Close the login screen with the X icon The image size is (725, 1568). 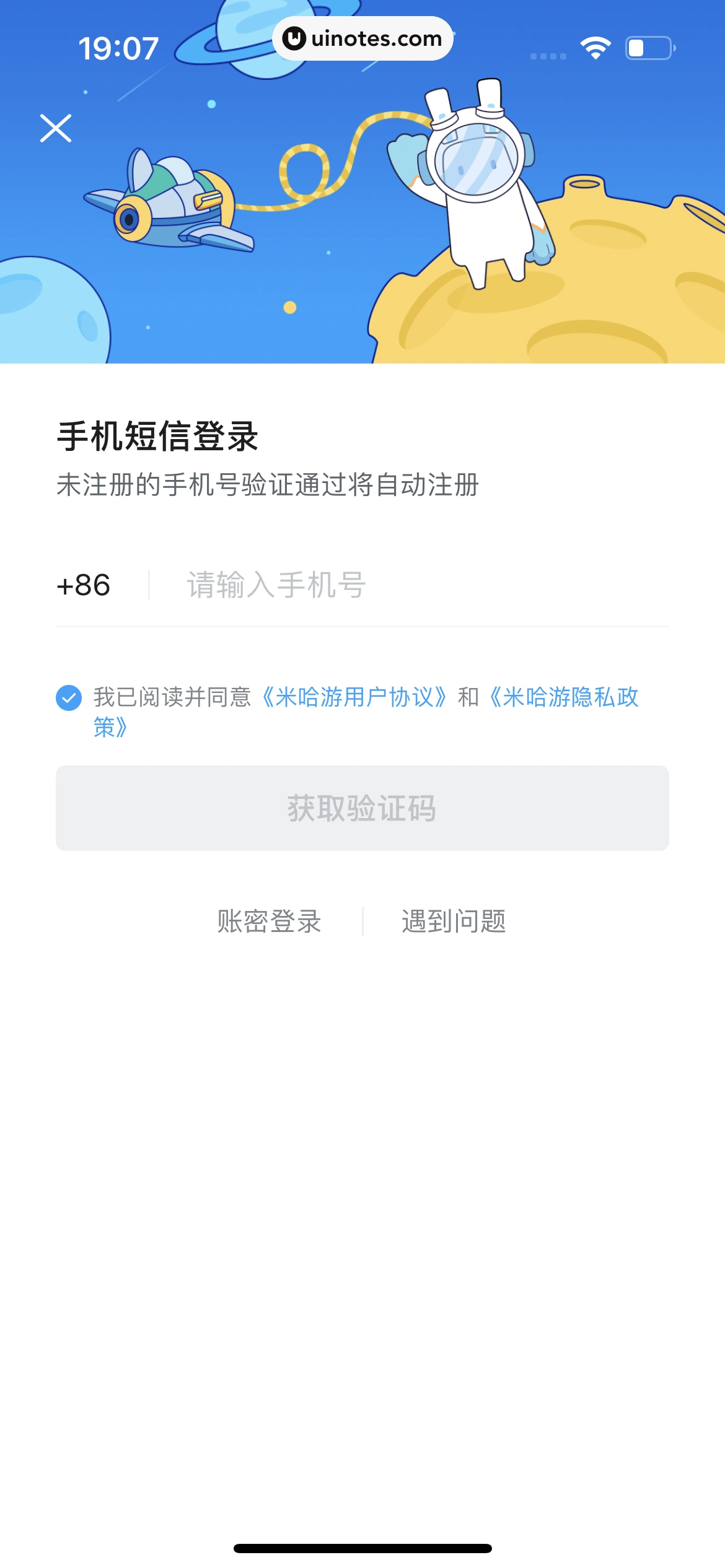(56, 129)
